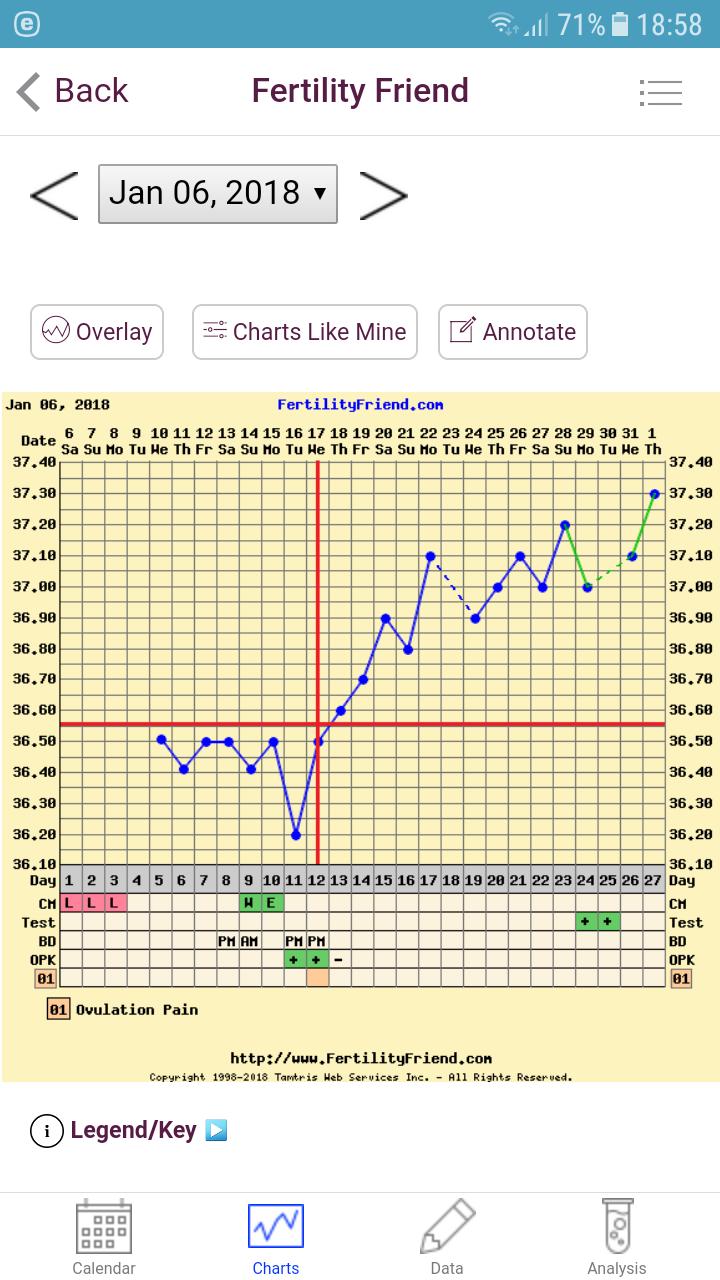Expand the Legend/Key section
720x1280 pixels.
coord(131,1131)
